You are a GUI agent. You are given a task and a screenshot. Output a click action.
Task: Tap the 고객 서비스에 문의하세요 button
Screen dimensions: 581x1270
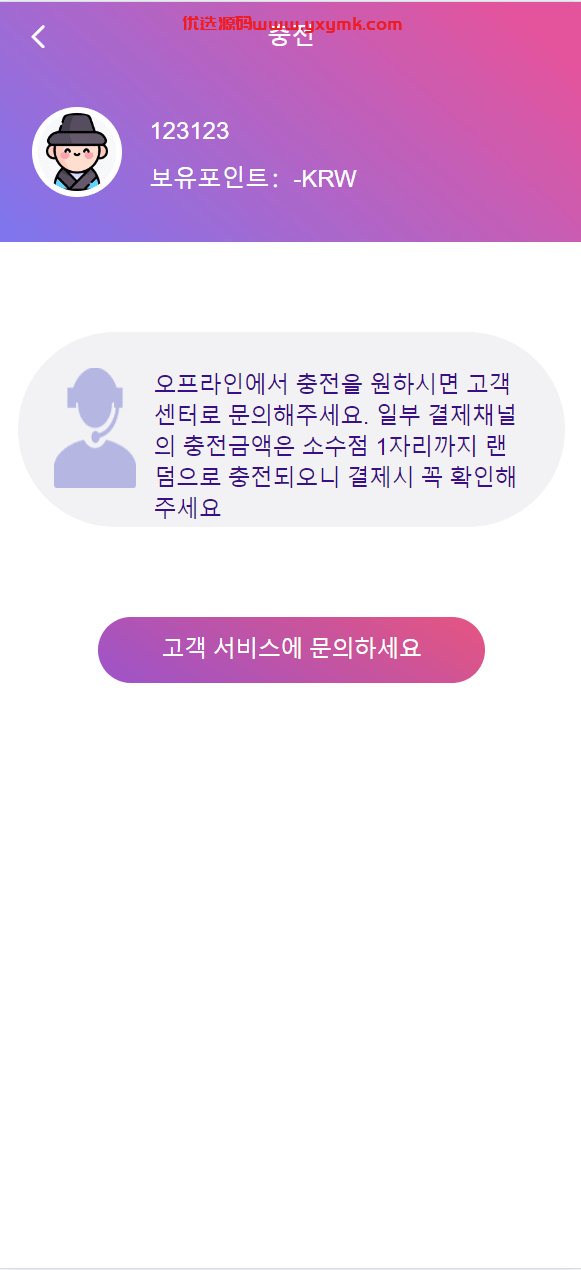coord(291,650)
